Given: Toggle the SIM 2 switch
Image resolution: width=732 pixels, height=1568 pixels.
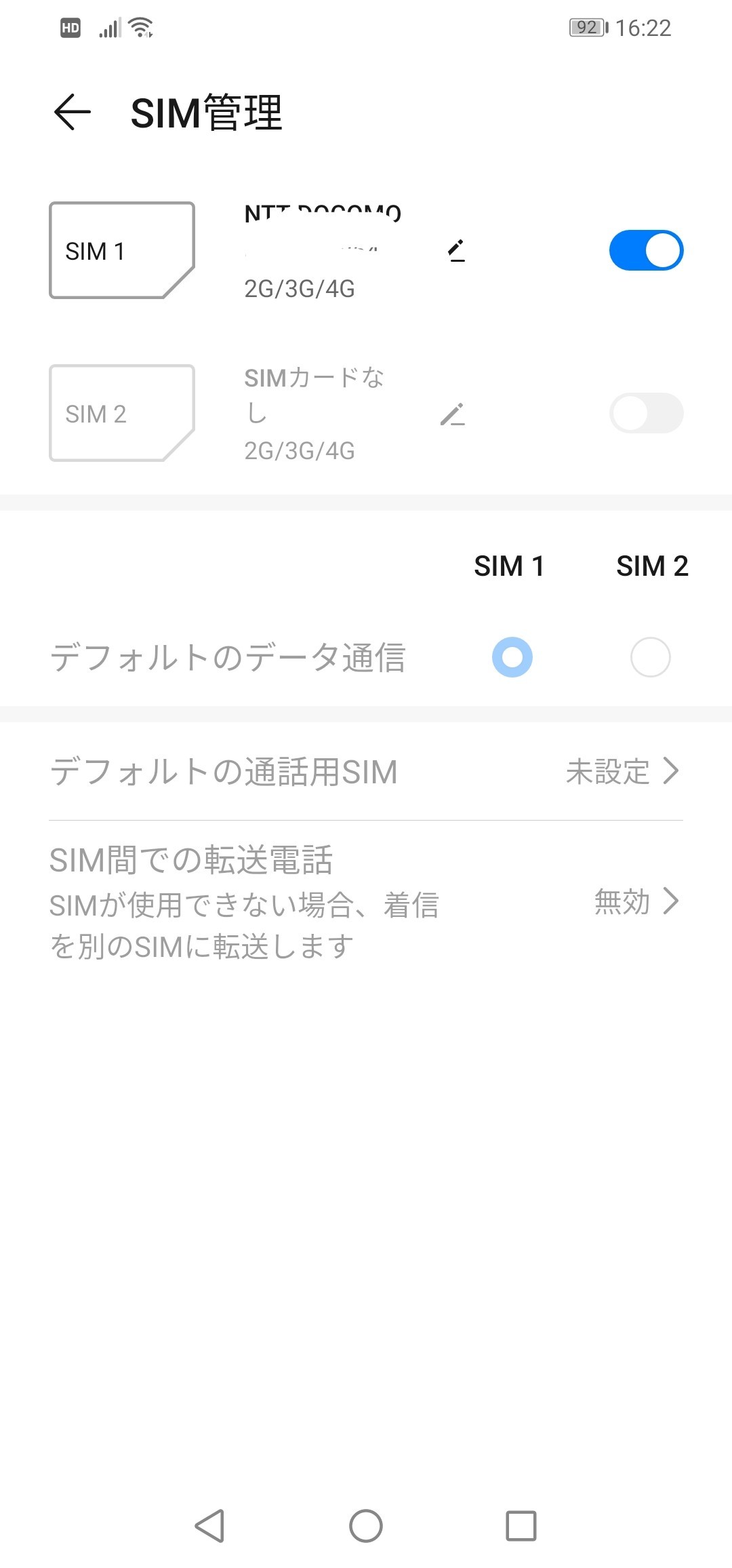Looking at the screenshot, I should click(646, 413).
